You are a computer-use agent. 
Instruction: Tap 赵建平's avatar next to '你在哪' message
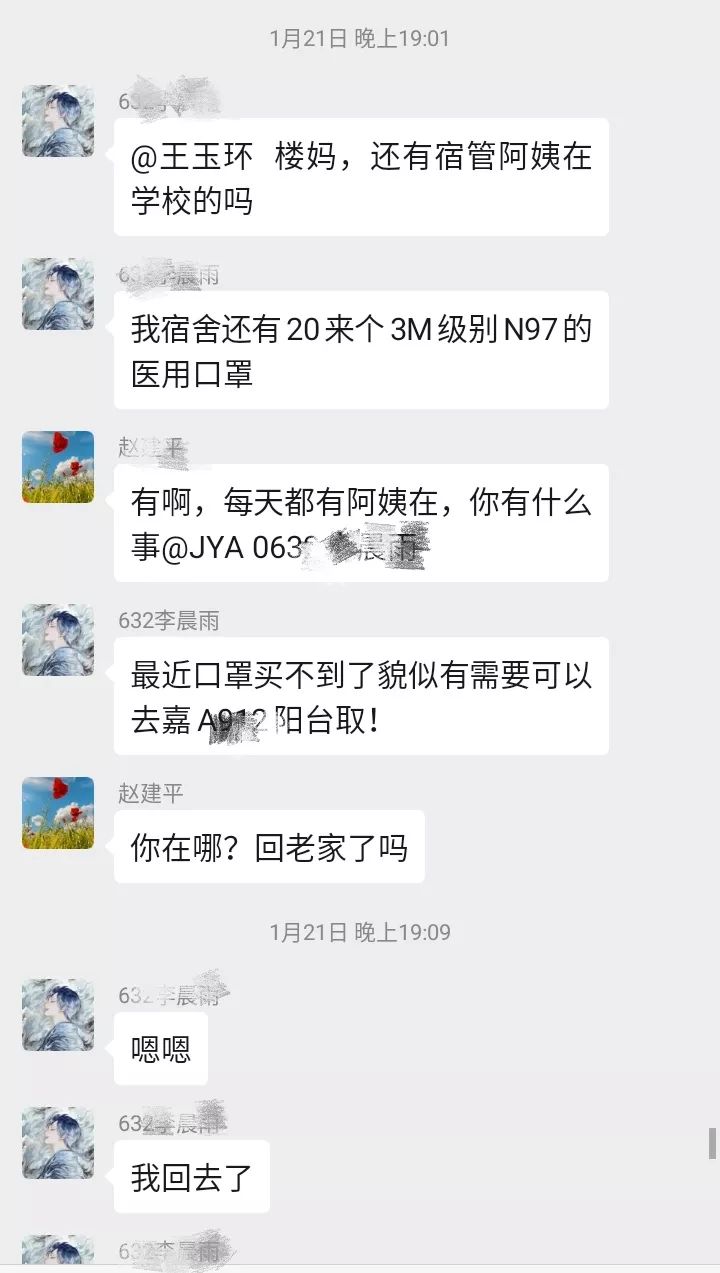pyautogui.click(x=57, y=813)
